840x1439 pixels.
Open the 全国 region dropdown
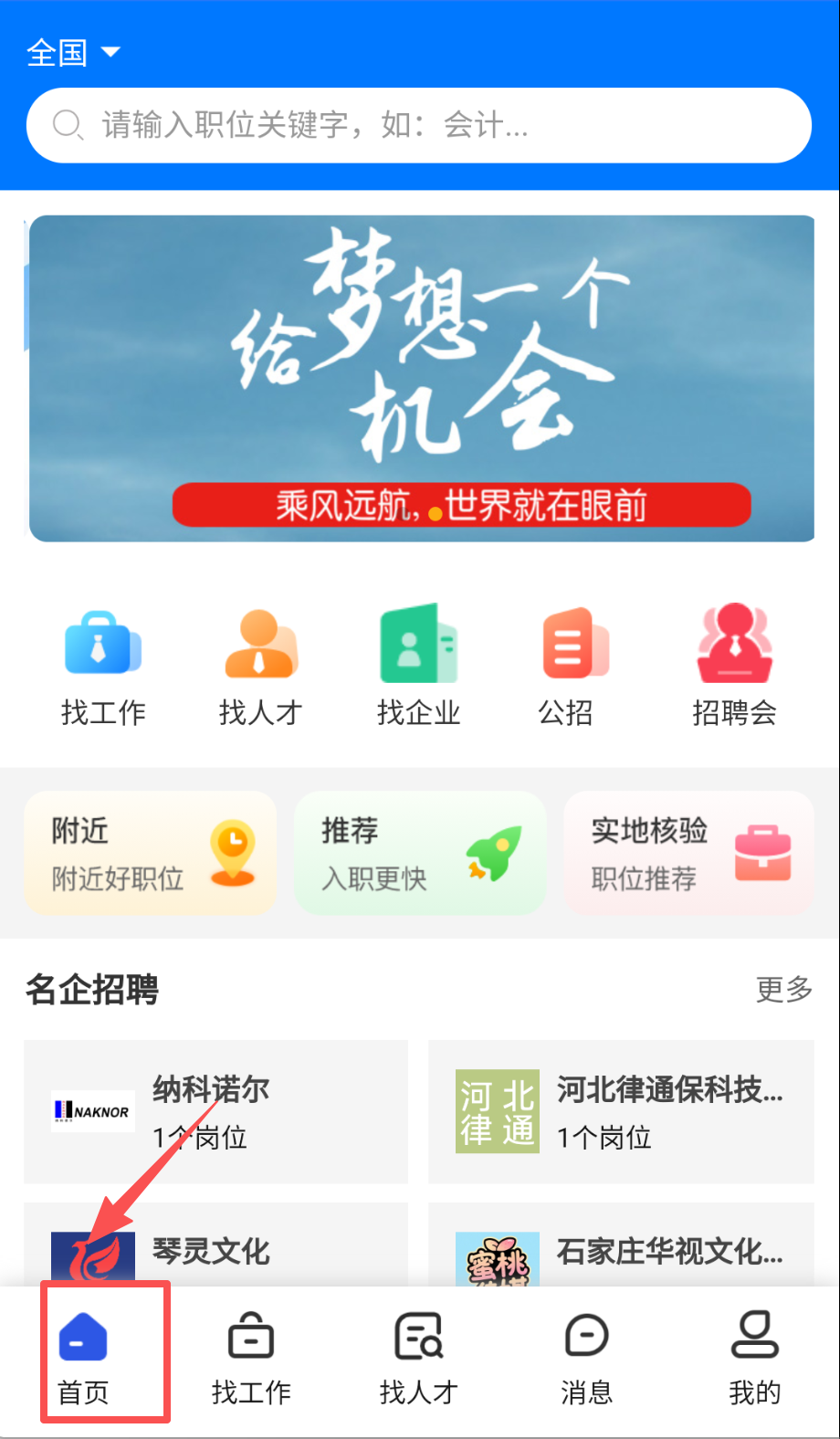pyautogui.click(x=73, y=52)
